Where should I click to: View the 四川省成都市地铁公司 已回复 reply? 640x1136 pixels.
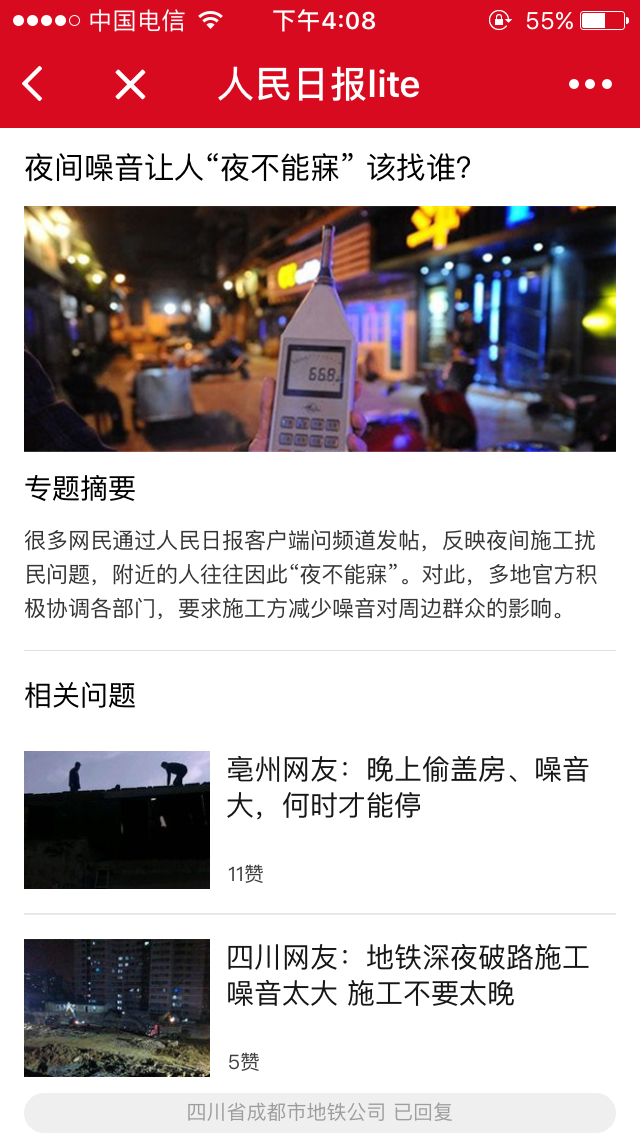point(320,1112)
